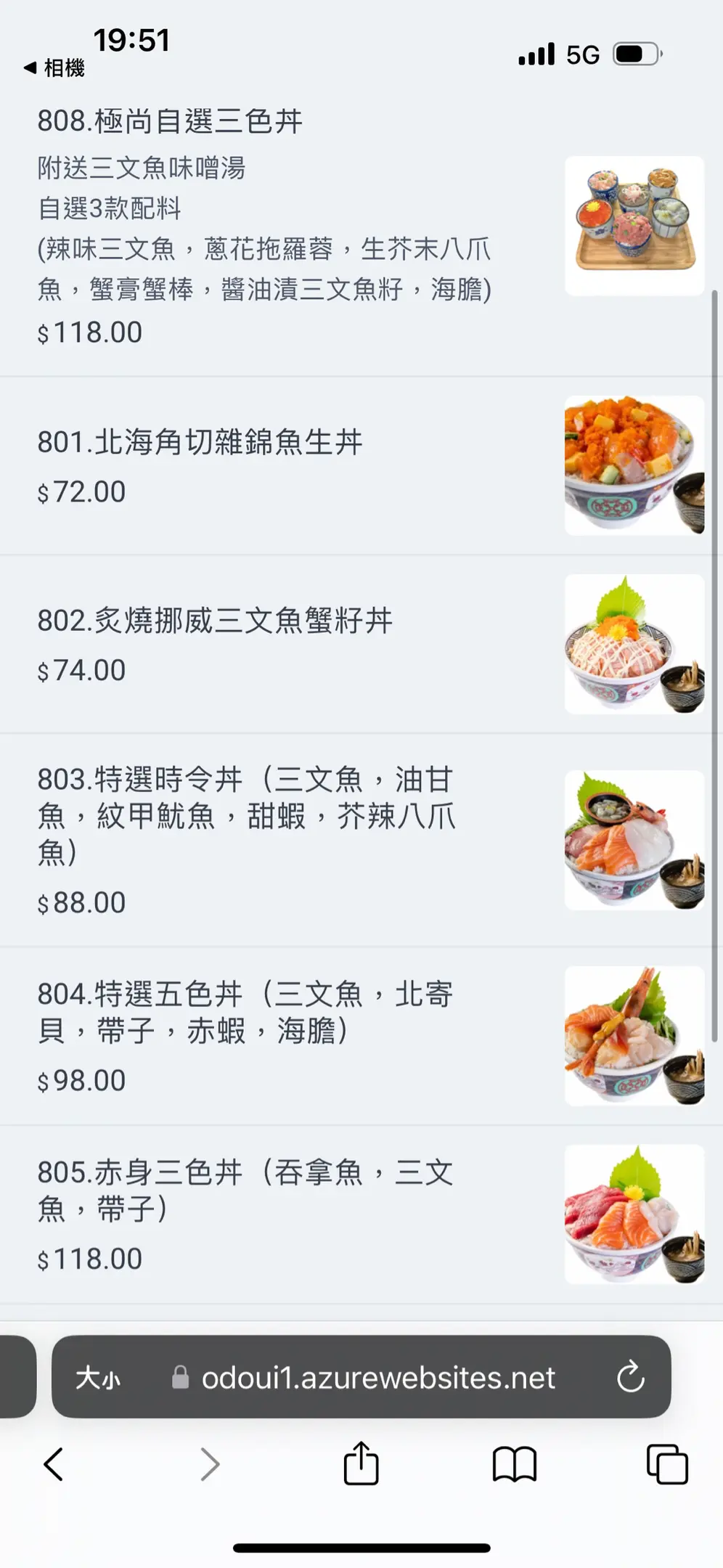Viewport: 723px width, 1568px height.
Task: Reload the web page
Action: point(630,1377)
